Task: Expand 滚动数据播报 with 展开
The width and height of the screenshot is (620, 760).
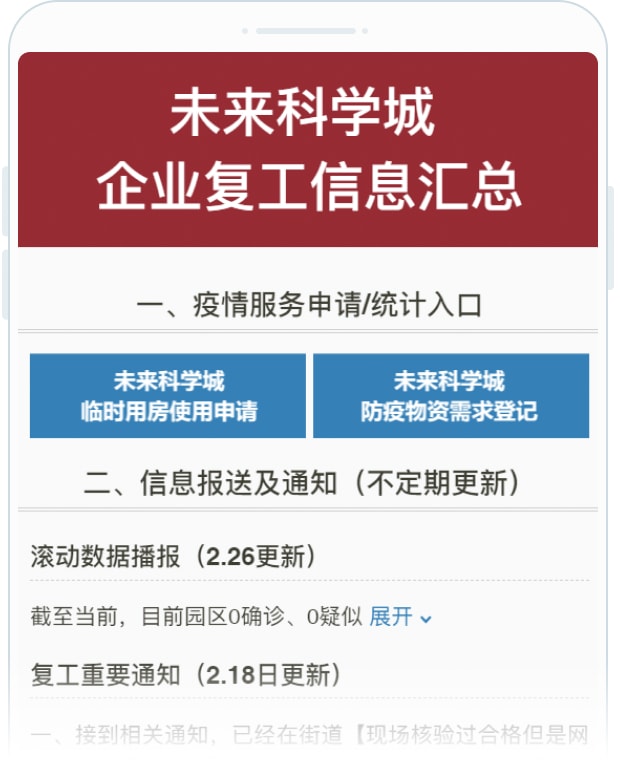Action: click(399, 617)
